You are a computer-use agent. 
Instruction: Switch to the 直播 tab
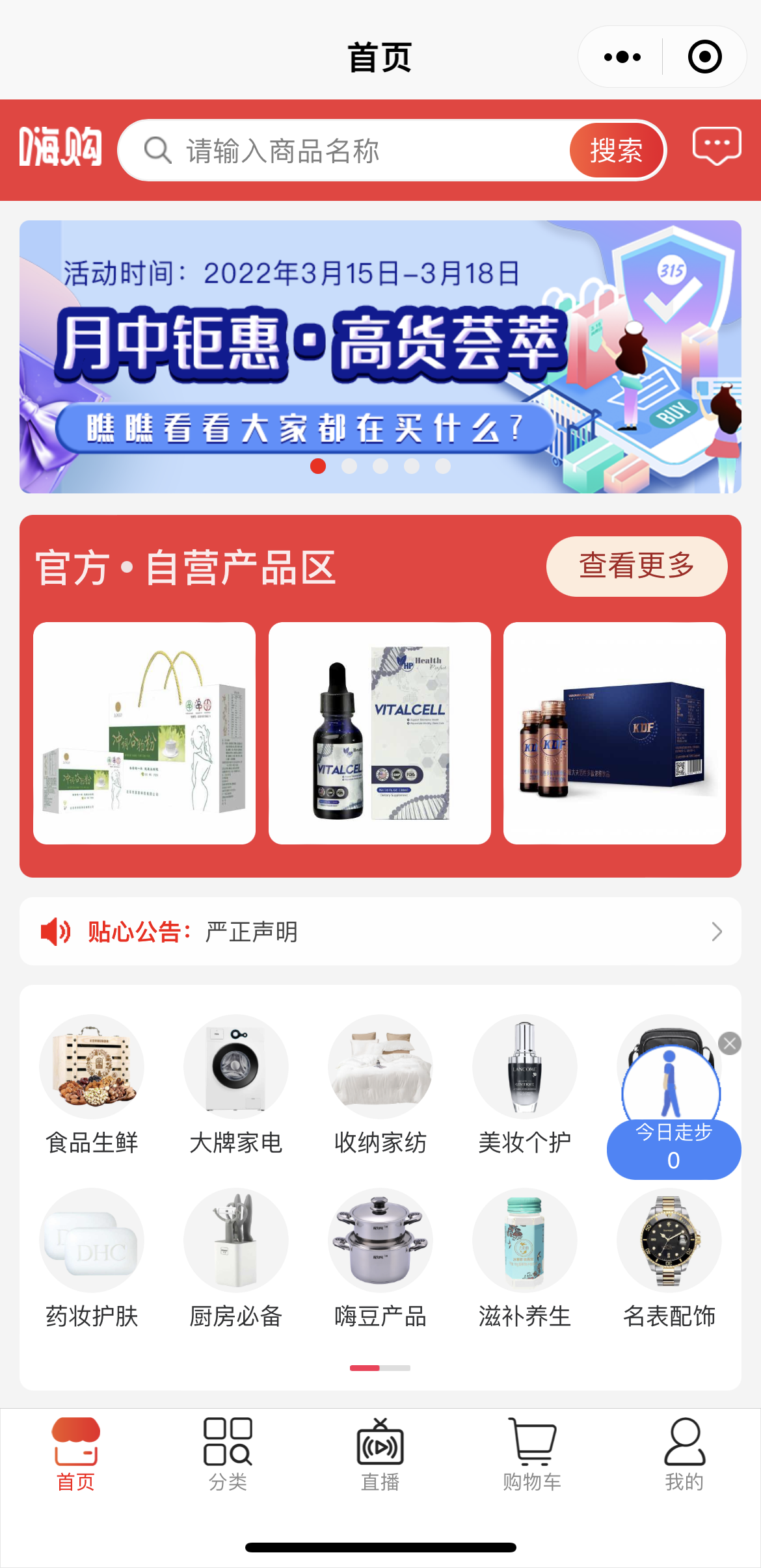(x=380, y=1454)
